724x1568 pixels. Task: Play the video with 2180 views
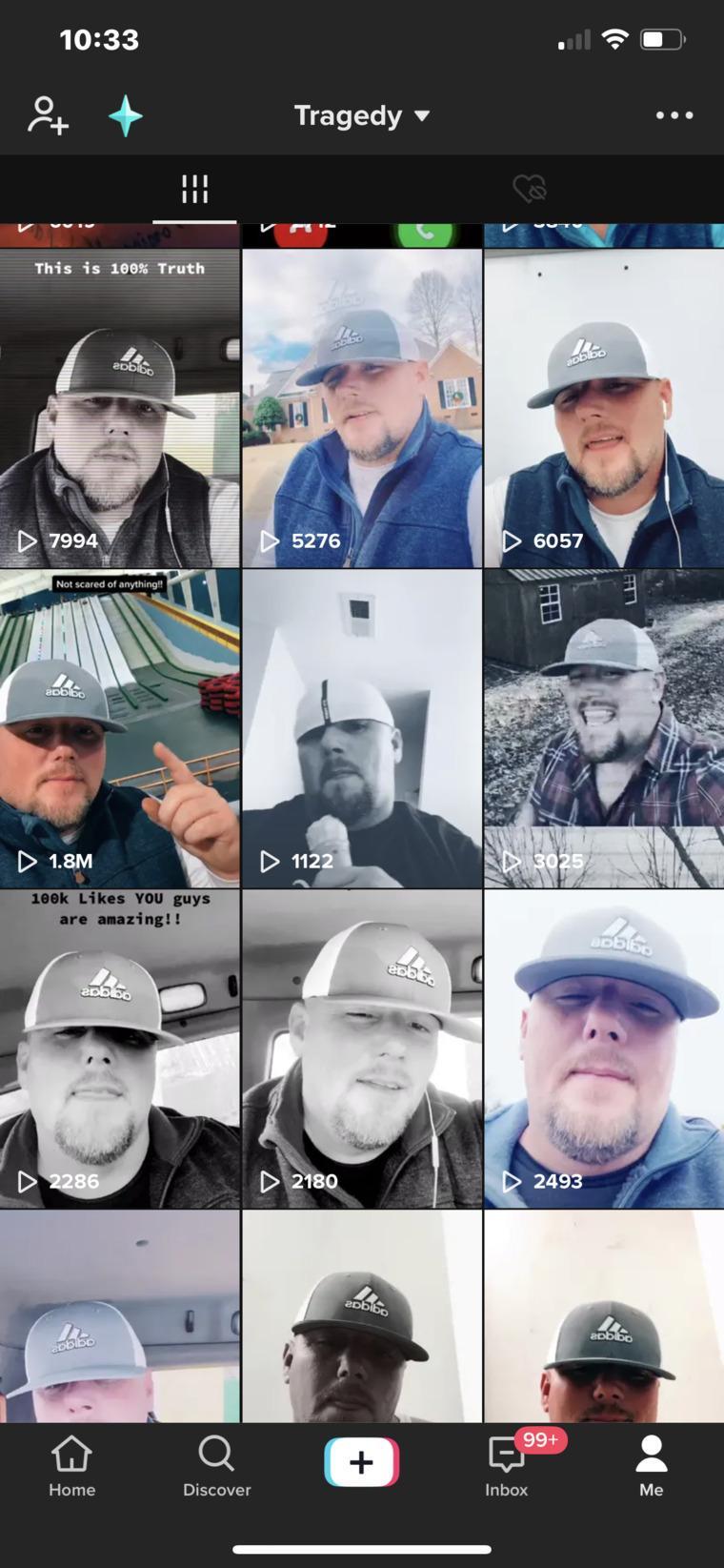tap(362, 1049)
